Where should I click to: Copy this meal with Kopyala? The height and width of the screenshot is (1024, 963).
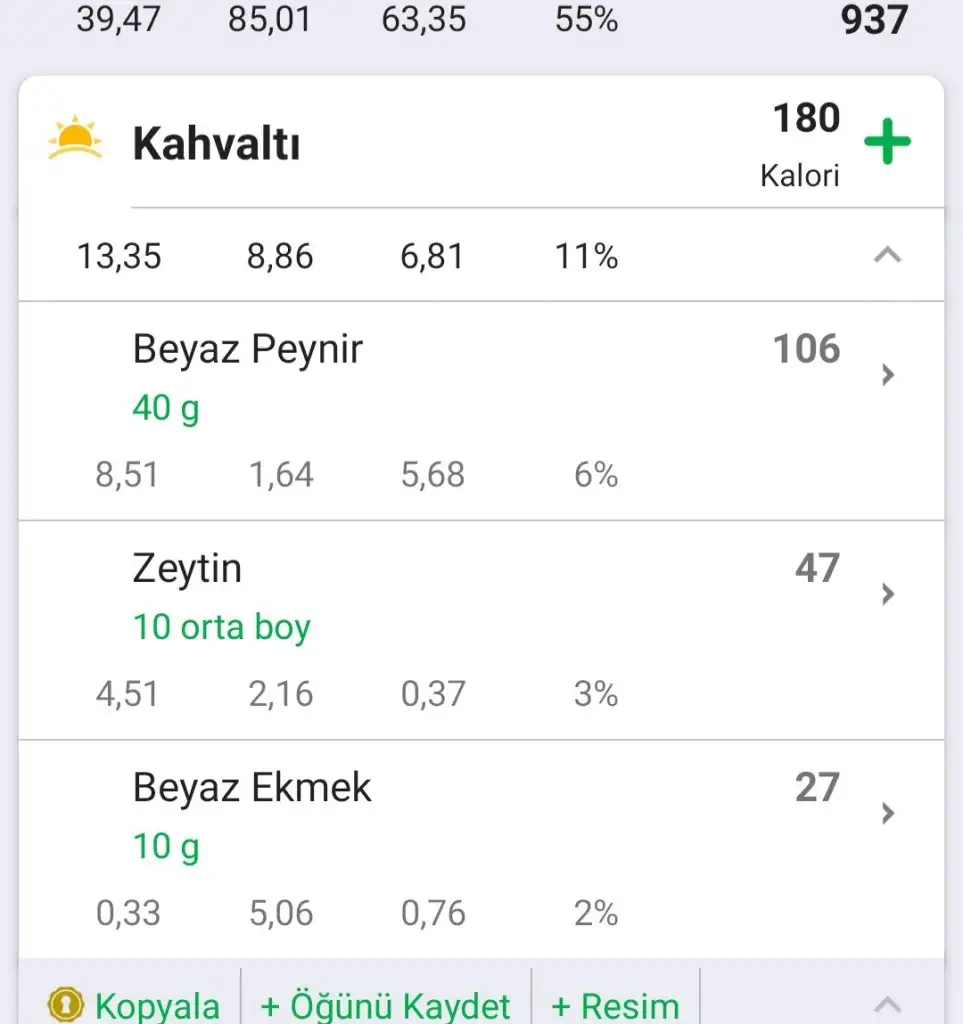click(x=134, y=1003)
